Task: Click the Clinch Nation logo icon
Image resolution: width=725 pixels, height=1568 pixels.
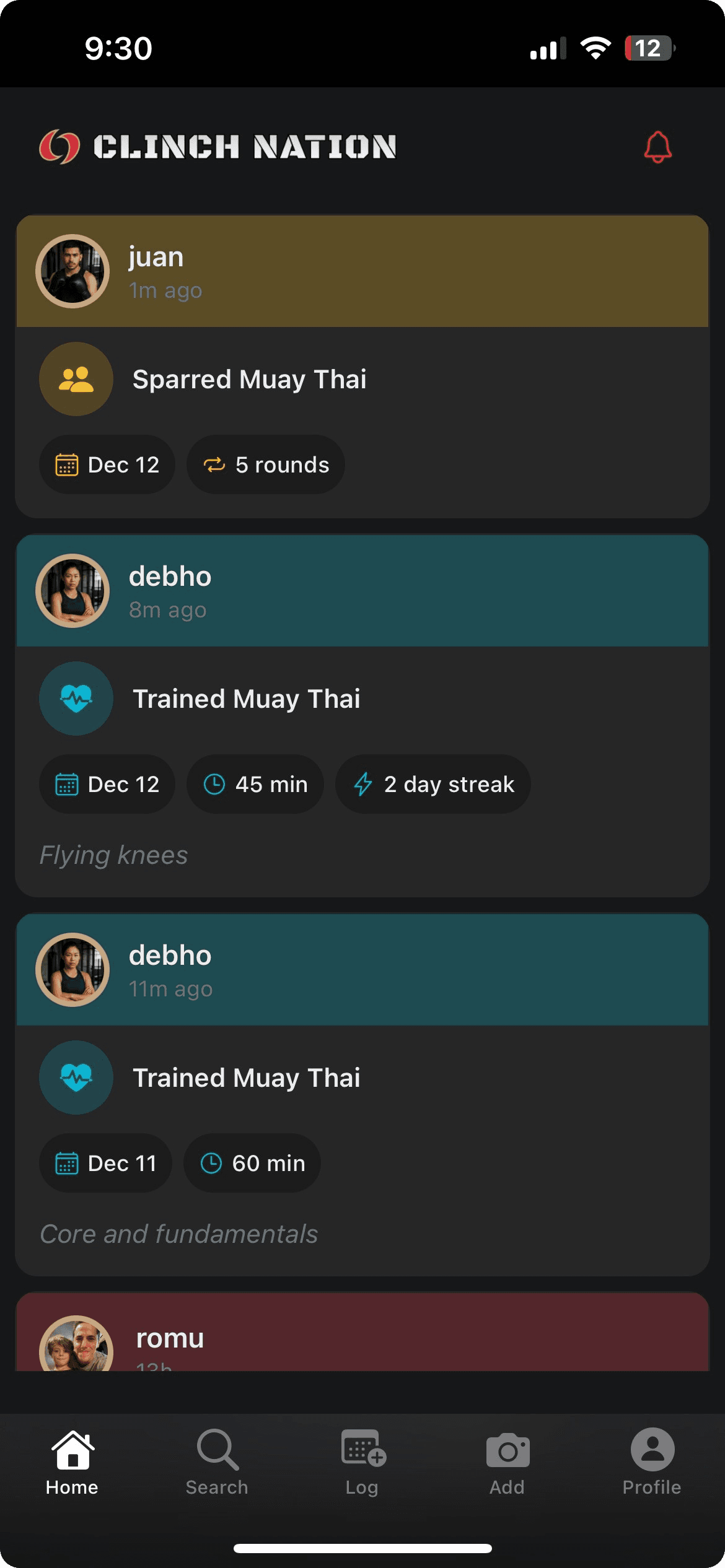Action: 60,146
